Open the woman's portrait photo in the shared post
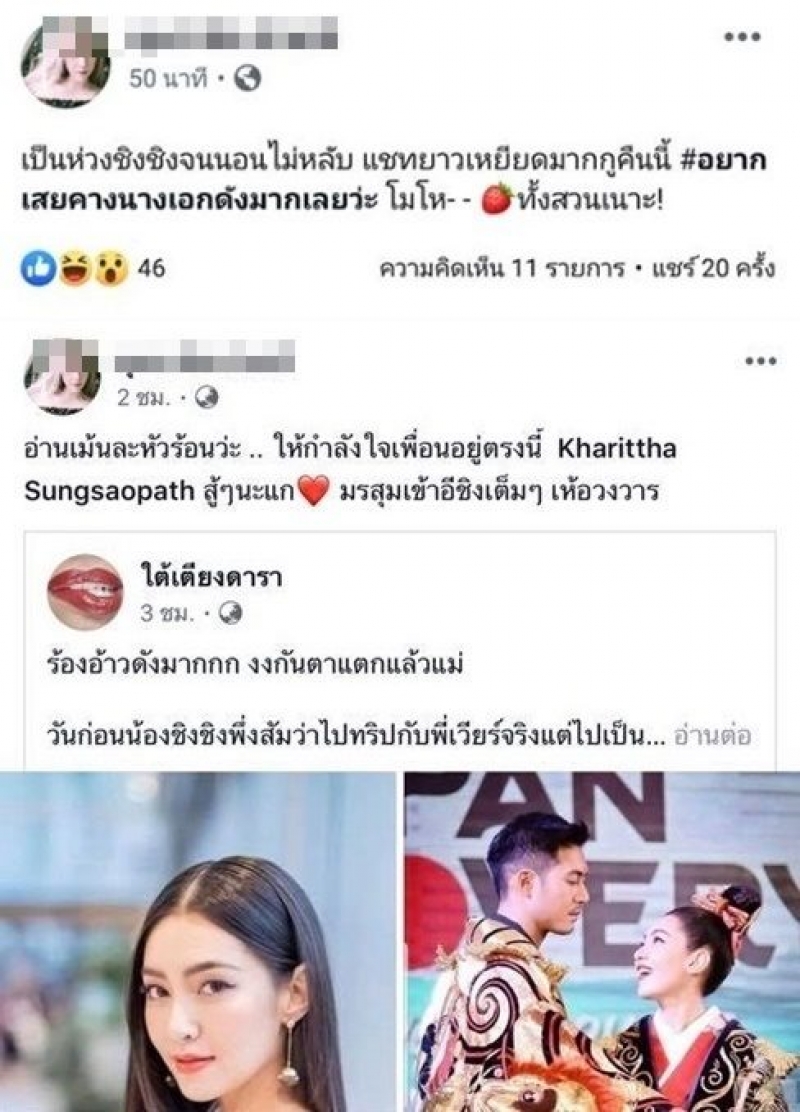Screen dimensions: 800x1112 click(x=198, y=940)
